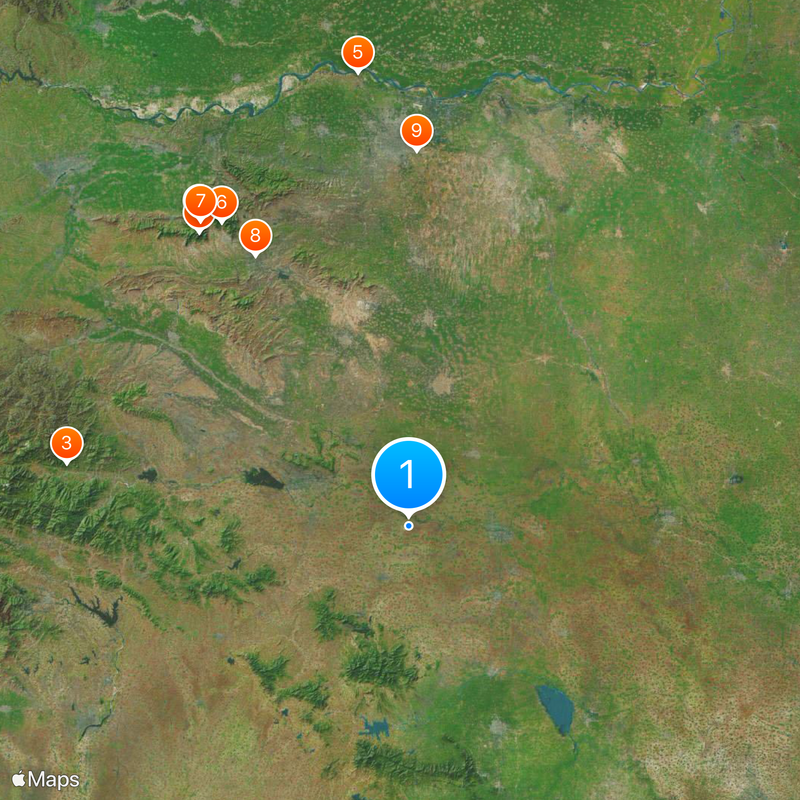Screen dimensions: 800x800
Task: Tap the orange map pin numbered 3
Action: tap(66, 443)
